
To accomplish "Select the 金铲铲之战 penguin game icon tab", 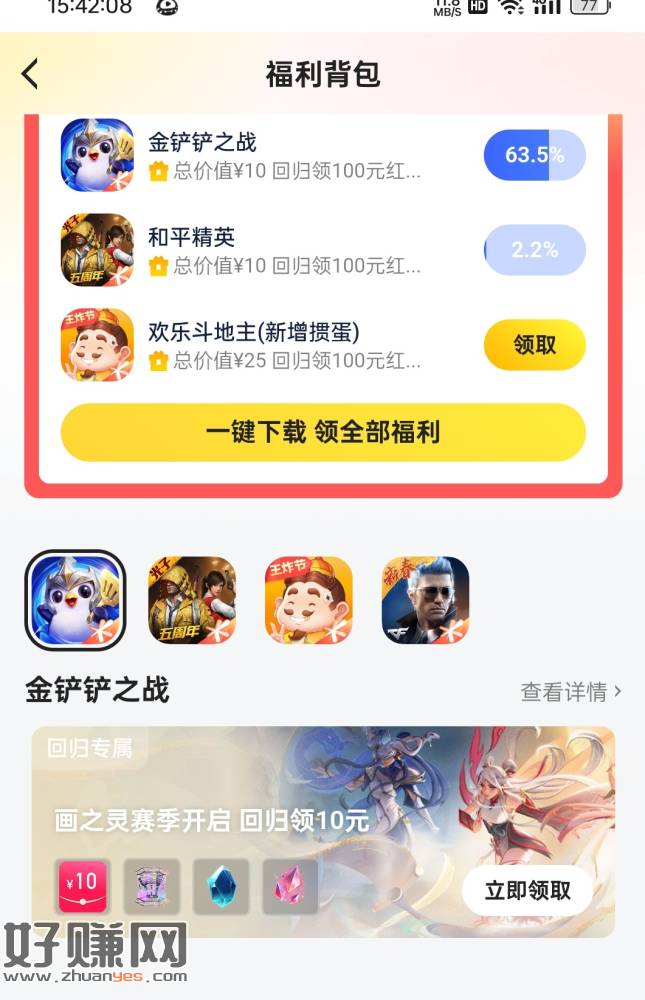I will coord(75,600).
